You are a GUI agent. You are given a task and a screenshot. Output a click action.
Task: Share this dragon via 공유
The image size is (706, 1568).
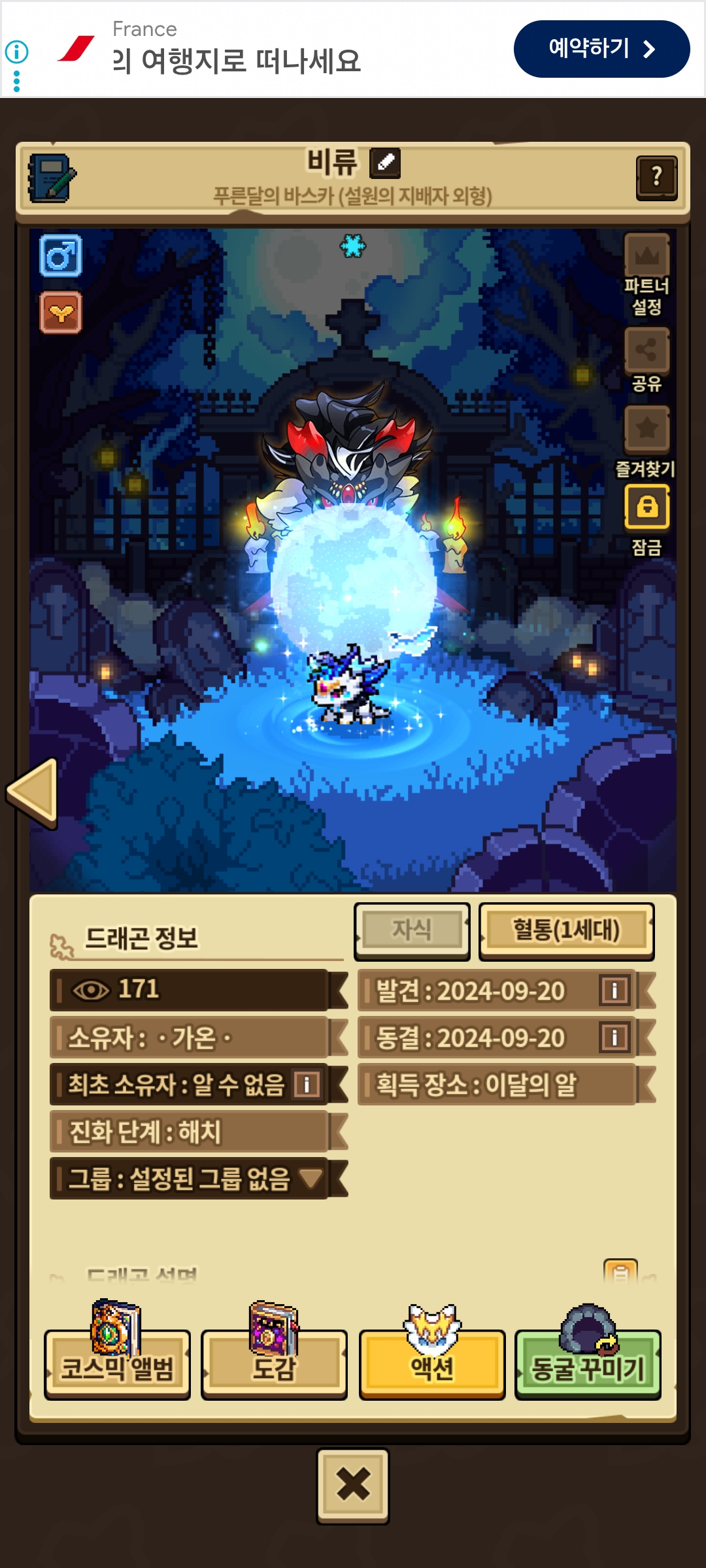pos(647,361)
